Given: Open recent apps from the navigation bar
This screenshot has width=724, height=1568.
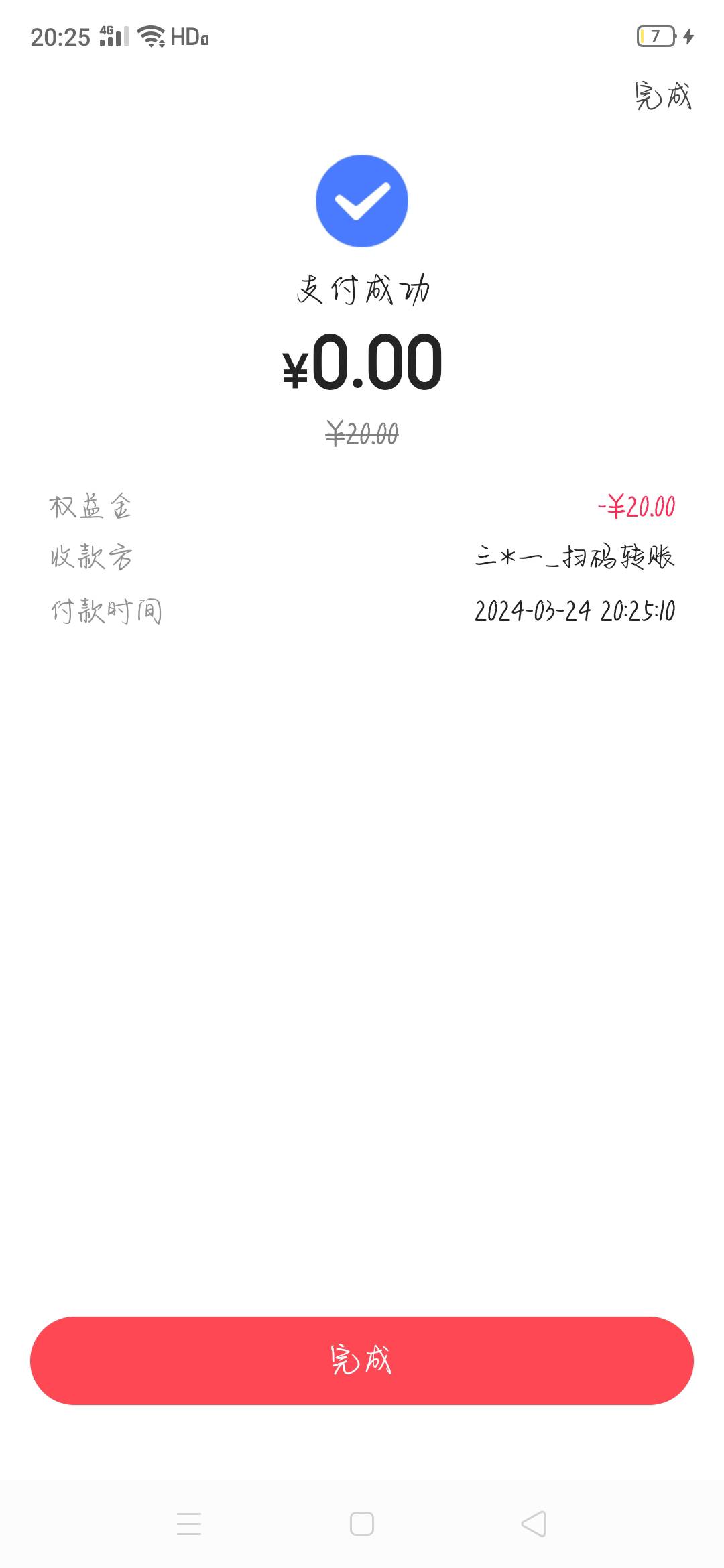Looking at the screenshot, I should pos(189,1524).
